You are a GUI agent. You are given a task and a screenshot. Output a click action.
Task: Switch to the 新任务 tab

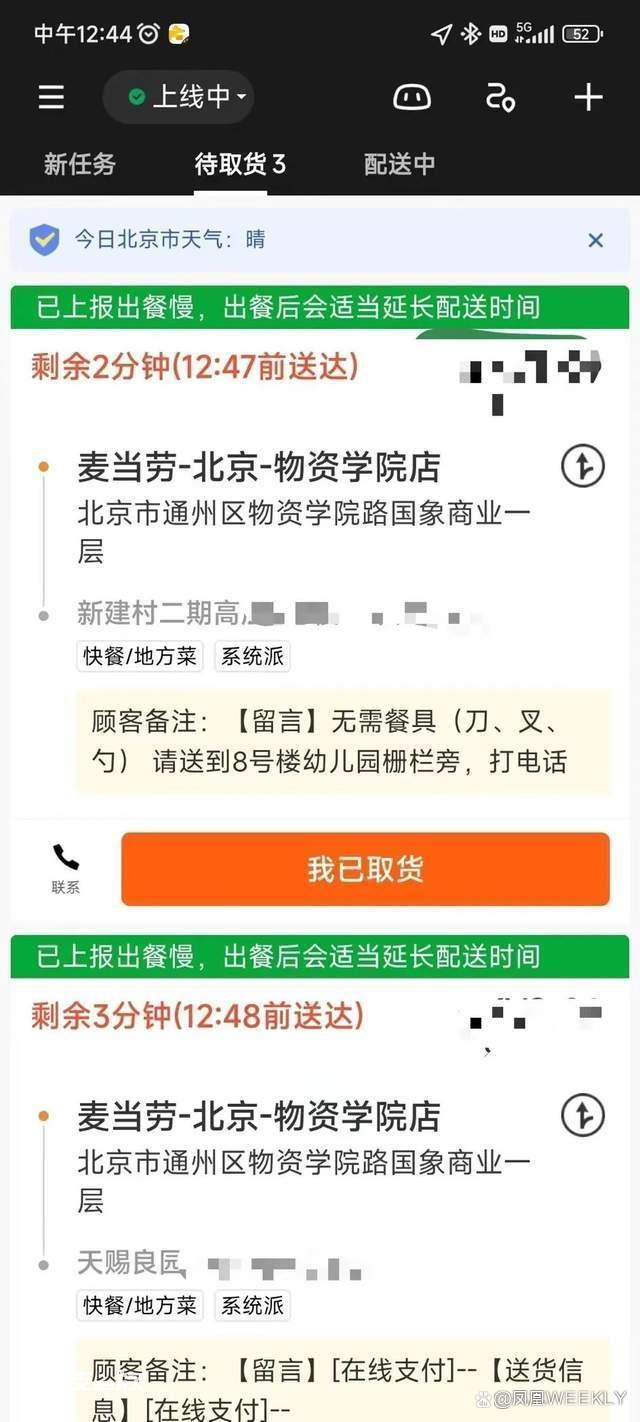coord(80,164)
